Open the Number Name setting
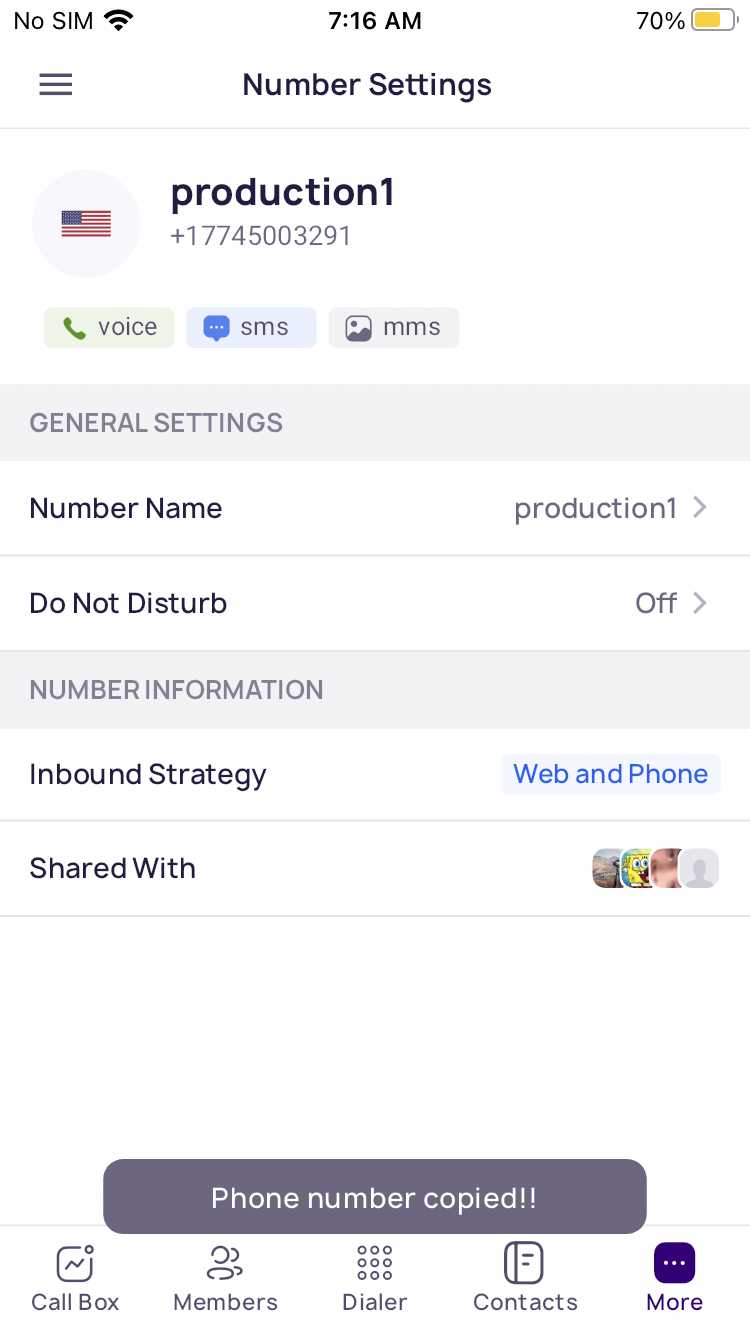This screenshot has width=750, height=1334. [x=375, y=508]
